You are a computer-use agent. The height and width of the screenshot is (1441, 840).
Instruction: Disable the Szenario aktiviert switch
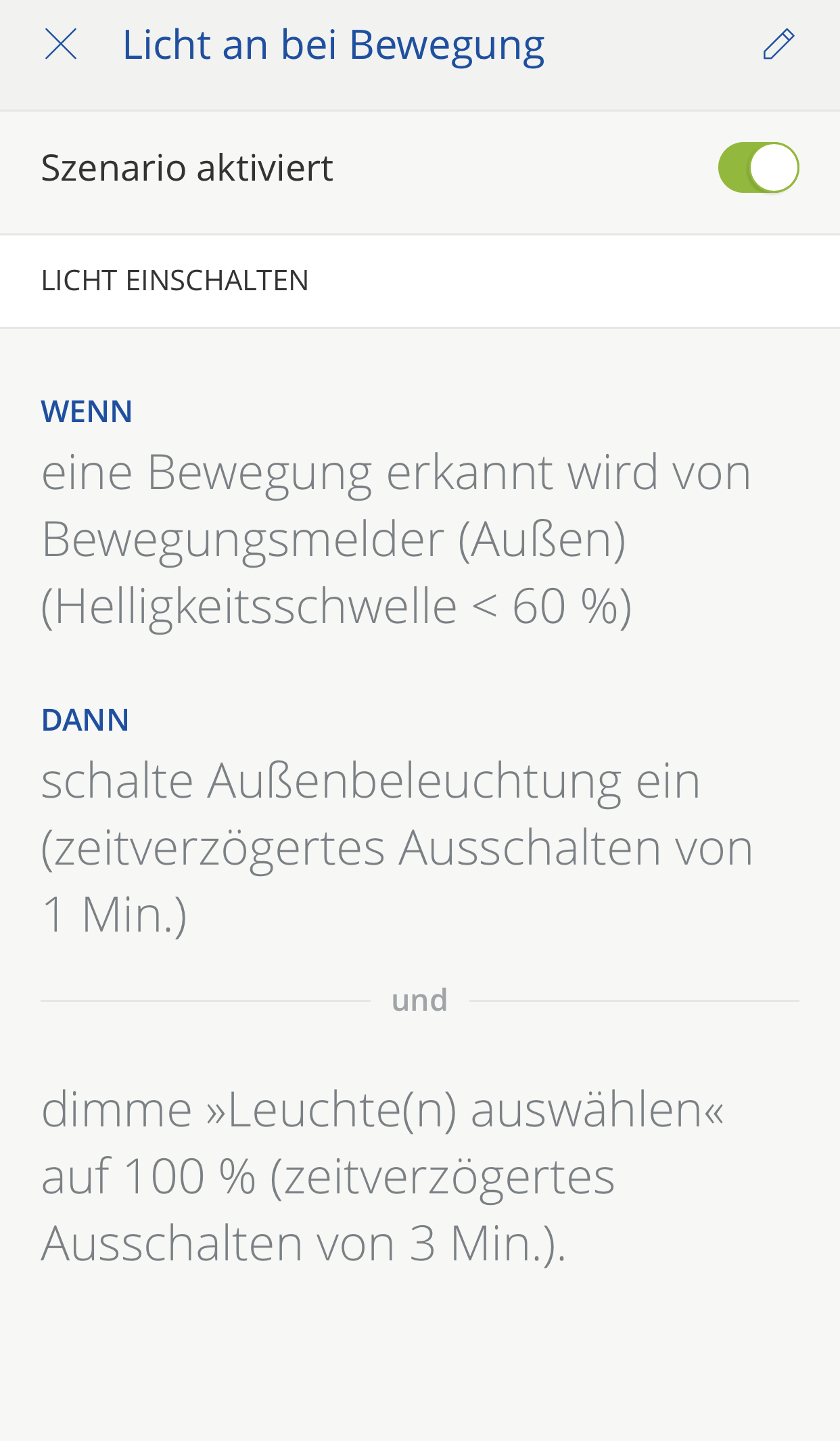[758, 168]
